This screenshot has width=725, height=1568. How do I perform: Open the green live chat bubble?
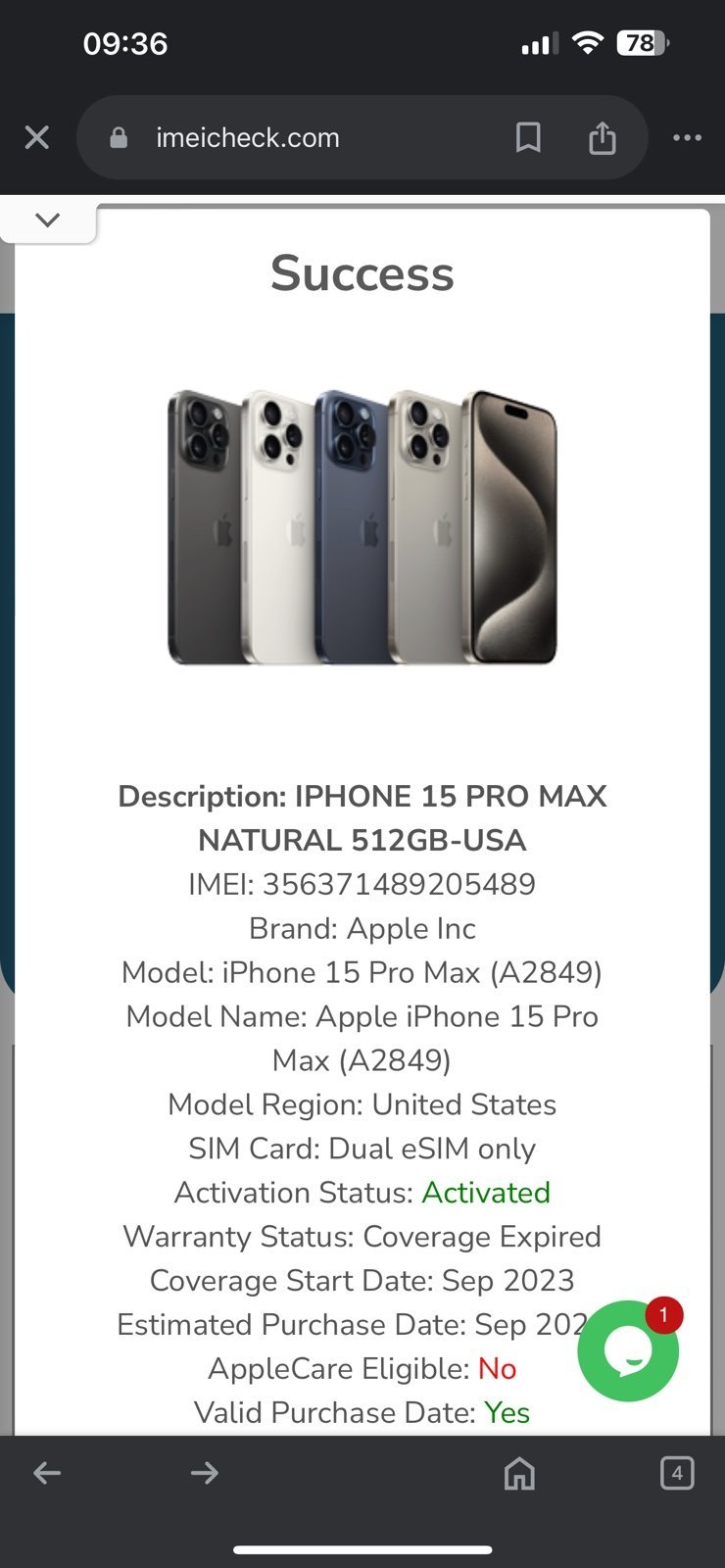pyautogui.click(x=627, y=1350)
